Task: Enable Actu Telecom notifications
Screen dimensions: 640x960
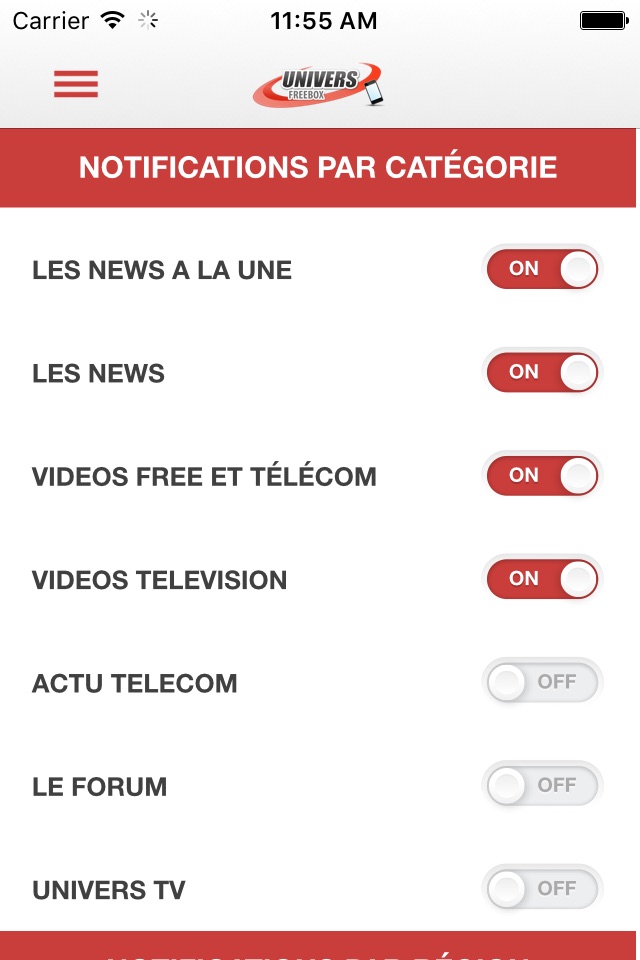Action: [x=542, y=683]
